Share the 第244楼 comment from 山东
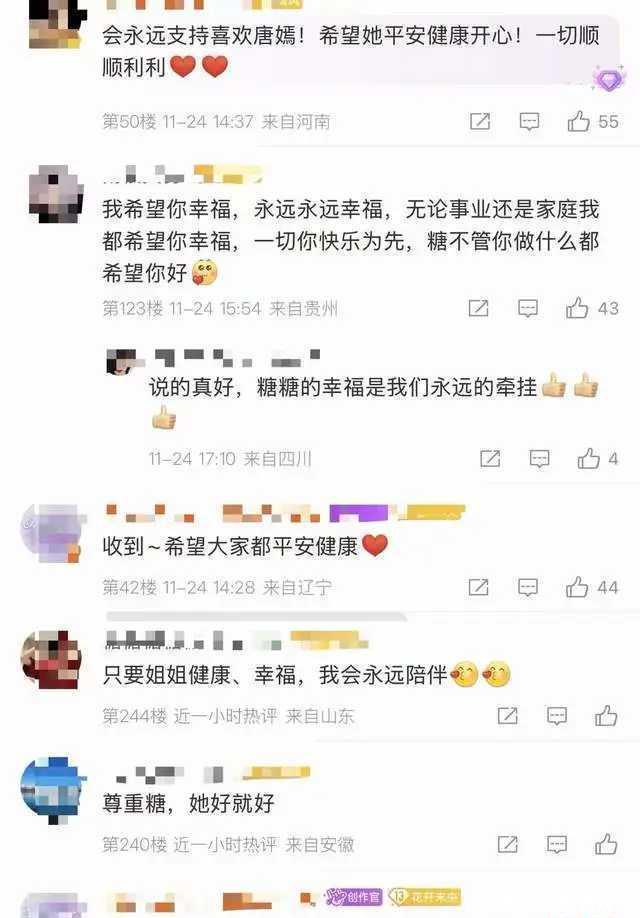This screenshot has height=918, width=640. [508, 716]
